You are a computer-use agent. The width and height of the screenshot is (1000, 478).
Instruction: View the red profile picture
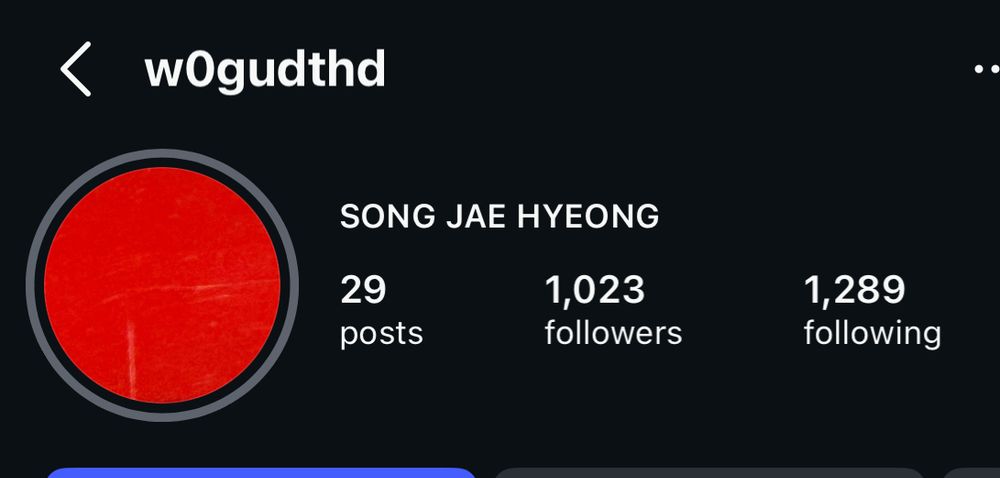coord(162,286)
